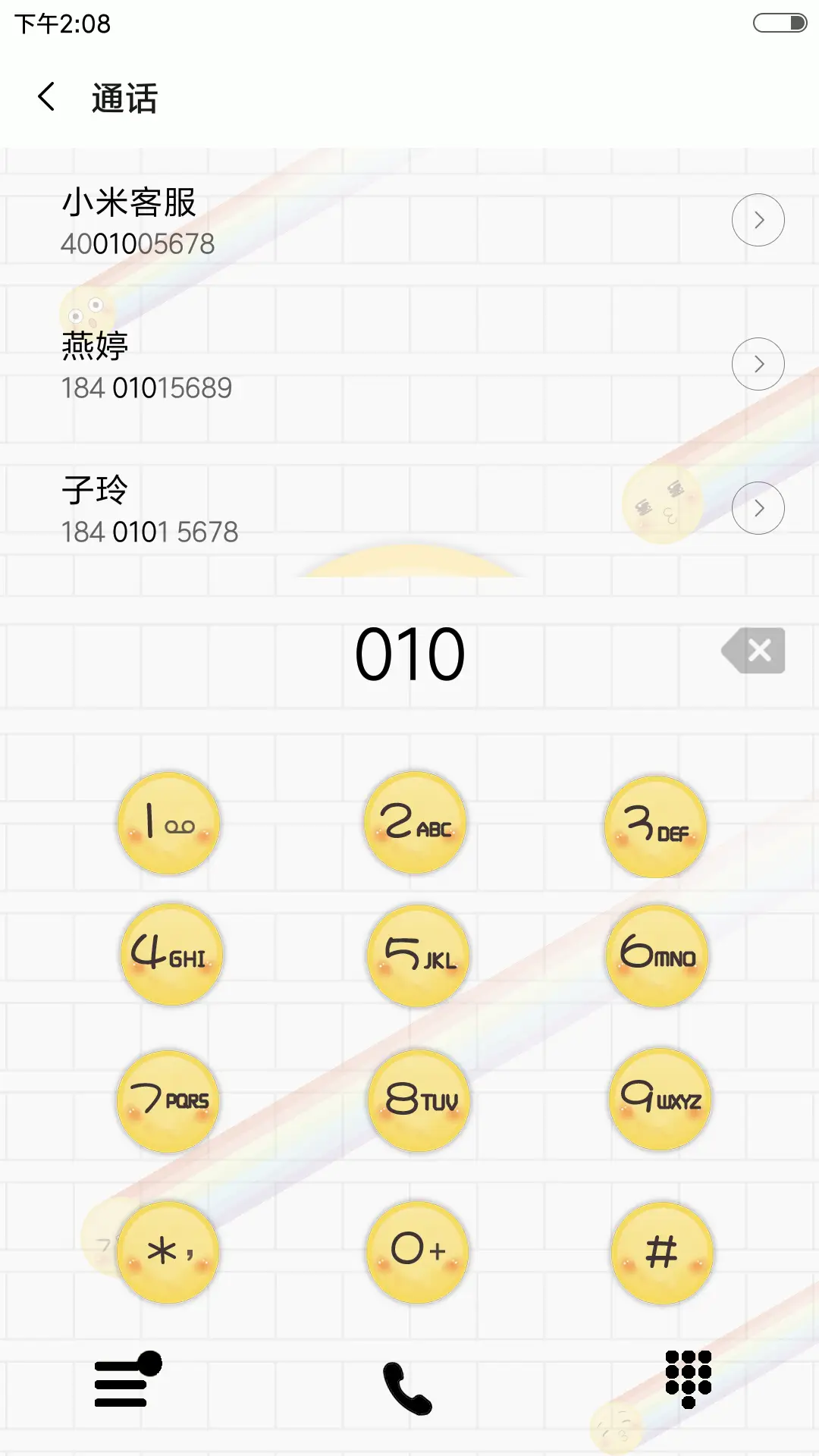Tap the back arrow next to 通话
819x1456 pixels.
click(48, 97)
